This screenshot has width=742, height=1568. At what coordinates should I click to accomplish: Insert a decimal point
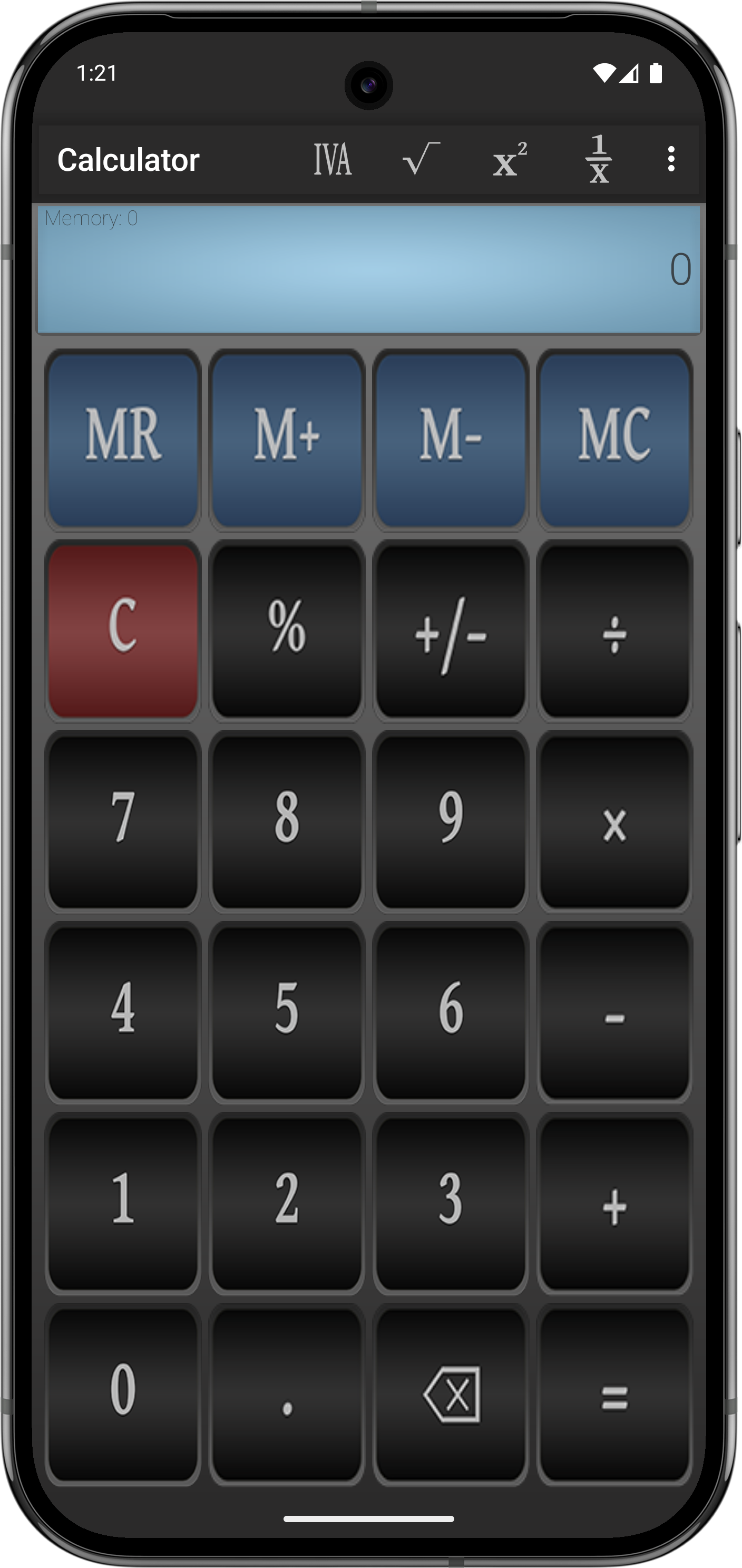[x=287, y=1395]
